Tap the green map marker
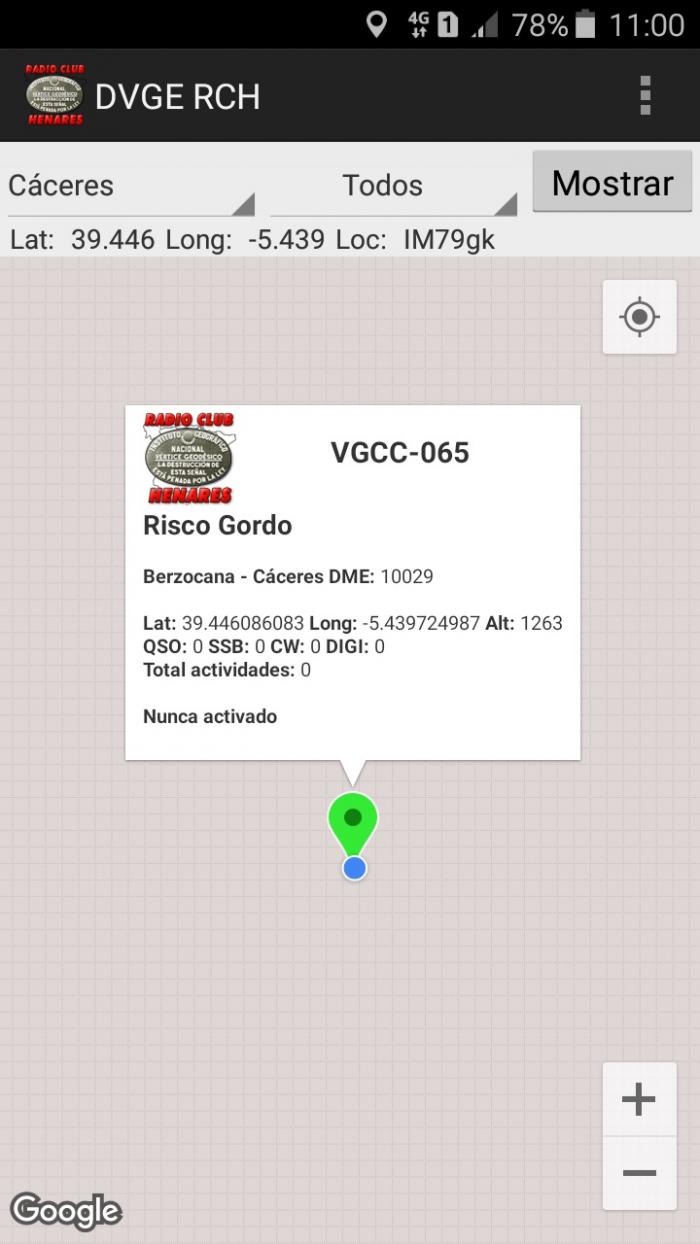 click(353, 826)
